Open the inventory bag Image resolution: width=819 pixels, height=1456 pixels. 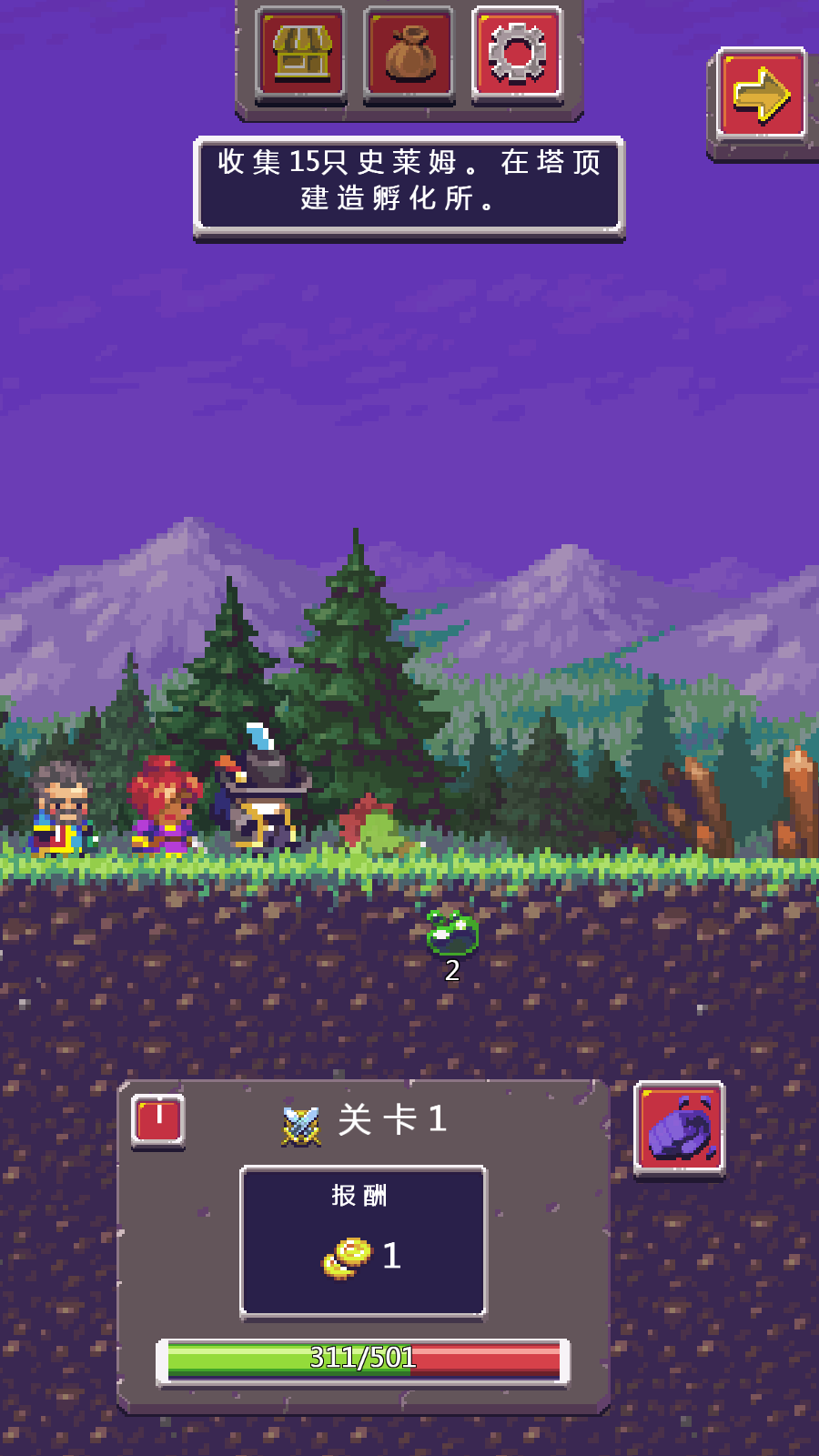(409, 53)
